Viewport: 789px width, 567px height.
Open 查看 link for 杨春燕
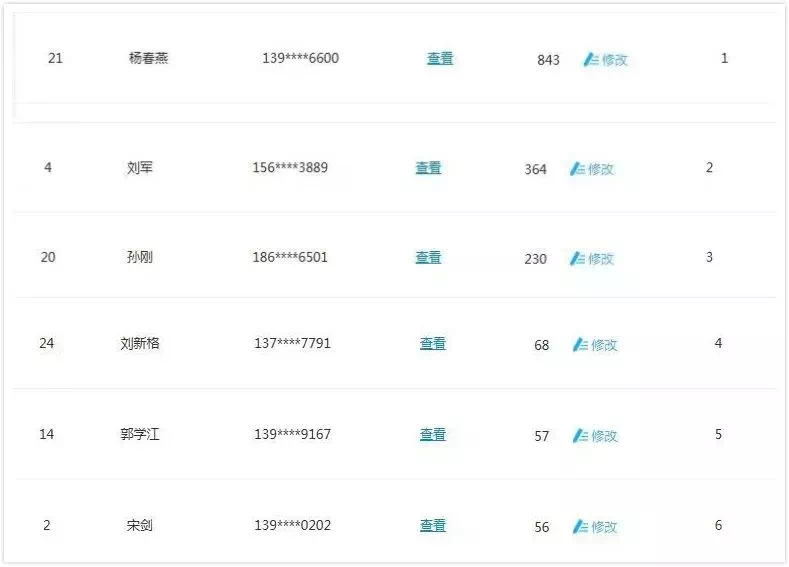[x=440, y=59]
